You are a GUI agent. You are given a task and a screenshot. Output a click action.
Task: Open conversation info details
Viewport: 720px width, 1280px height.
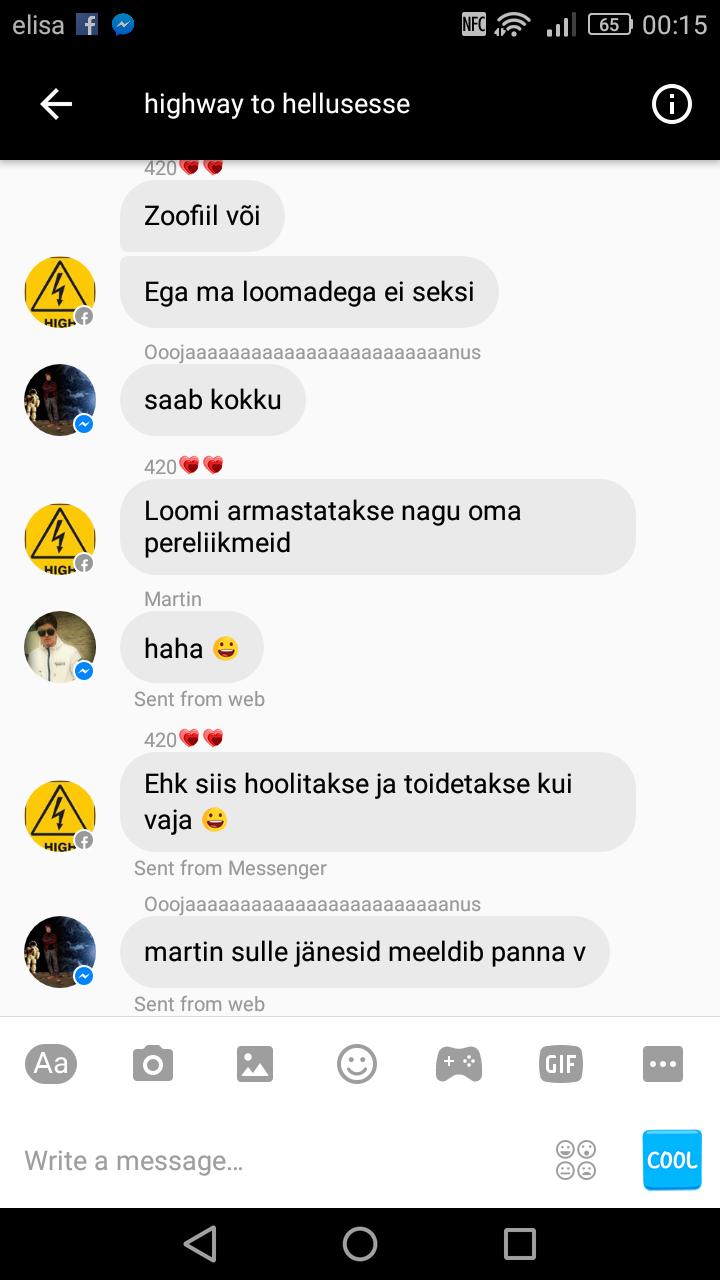pos(671,104)
